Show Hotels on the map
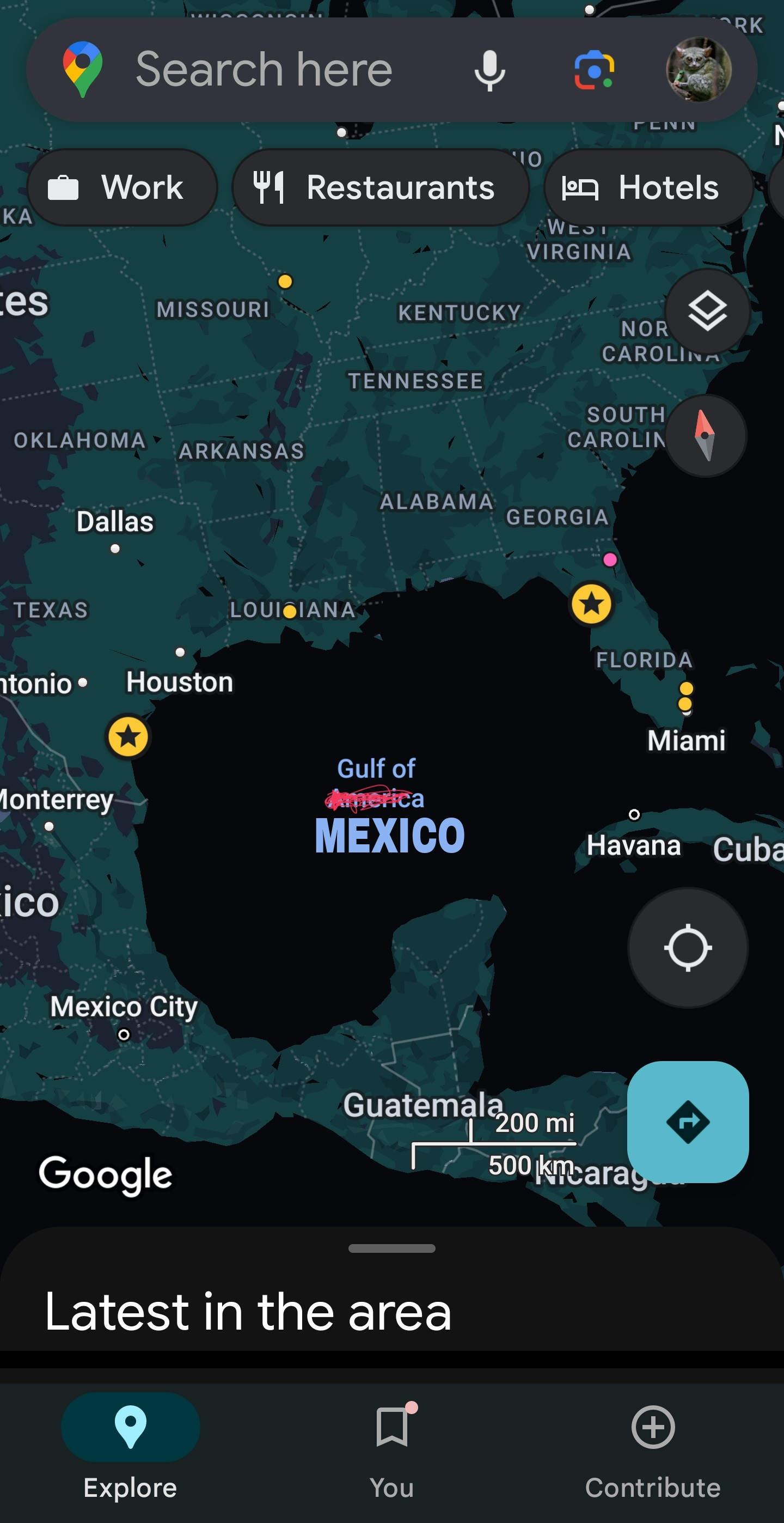 coord(647,187)
